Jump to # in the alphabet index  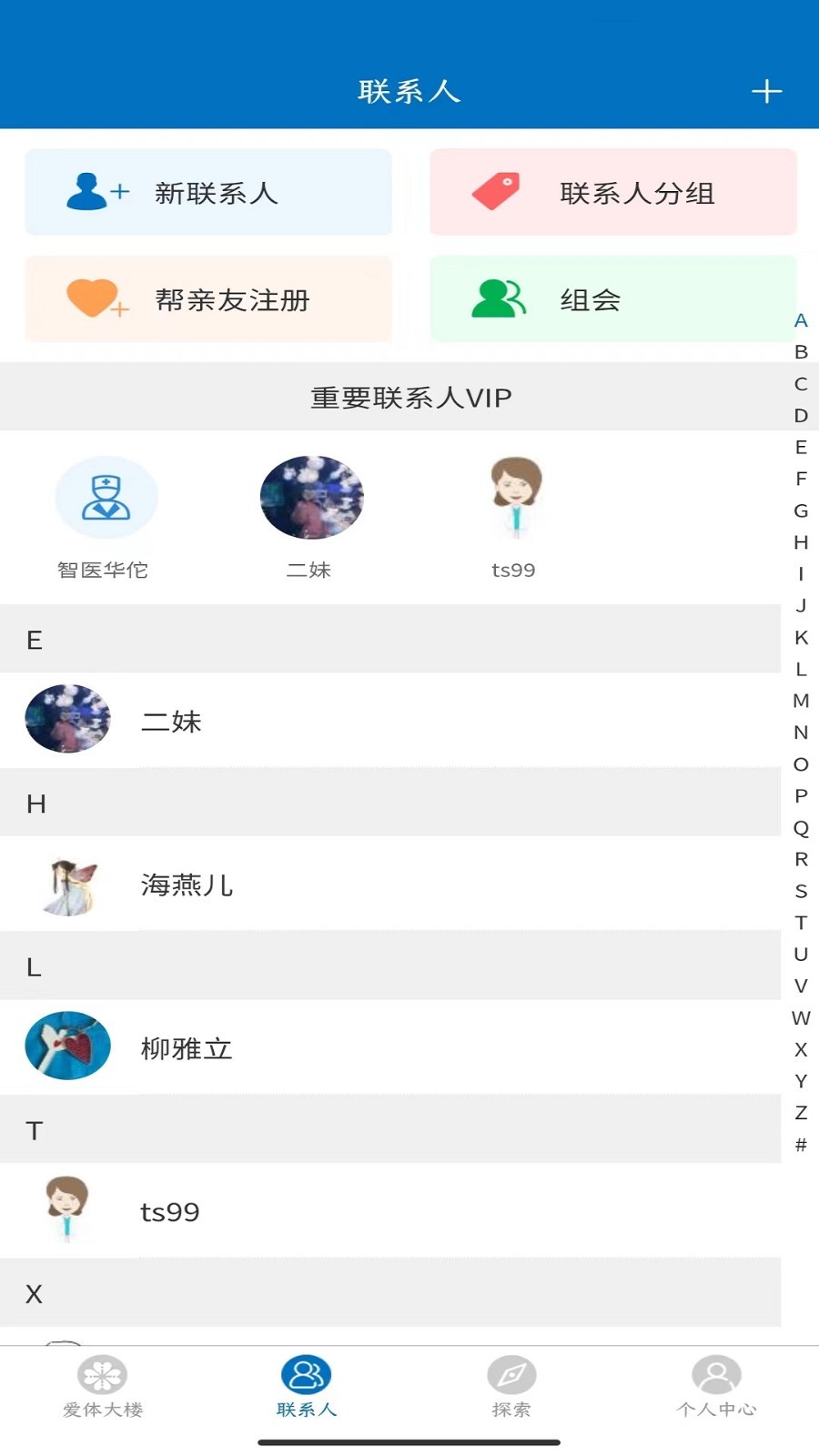click(801, 1145)
